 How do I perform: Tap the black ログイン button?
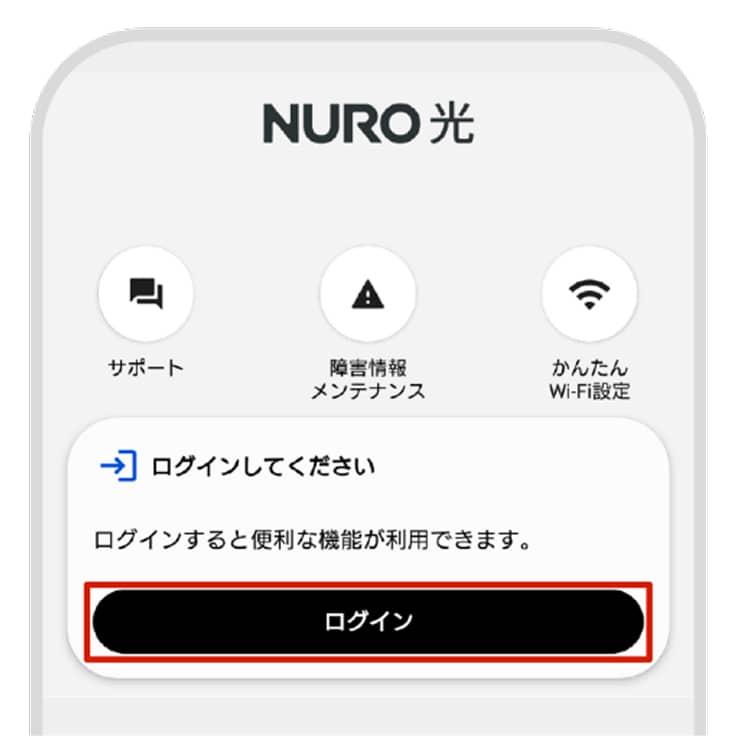click(368, 621)
